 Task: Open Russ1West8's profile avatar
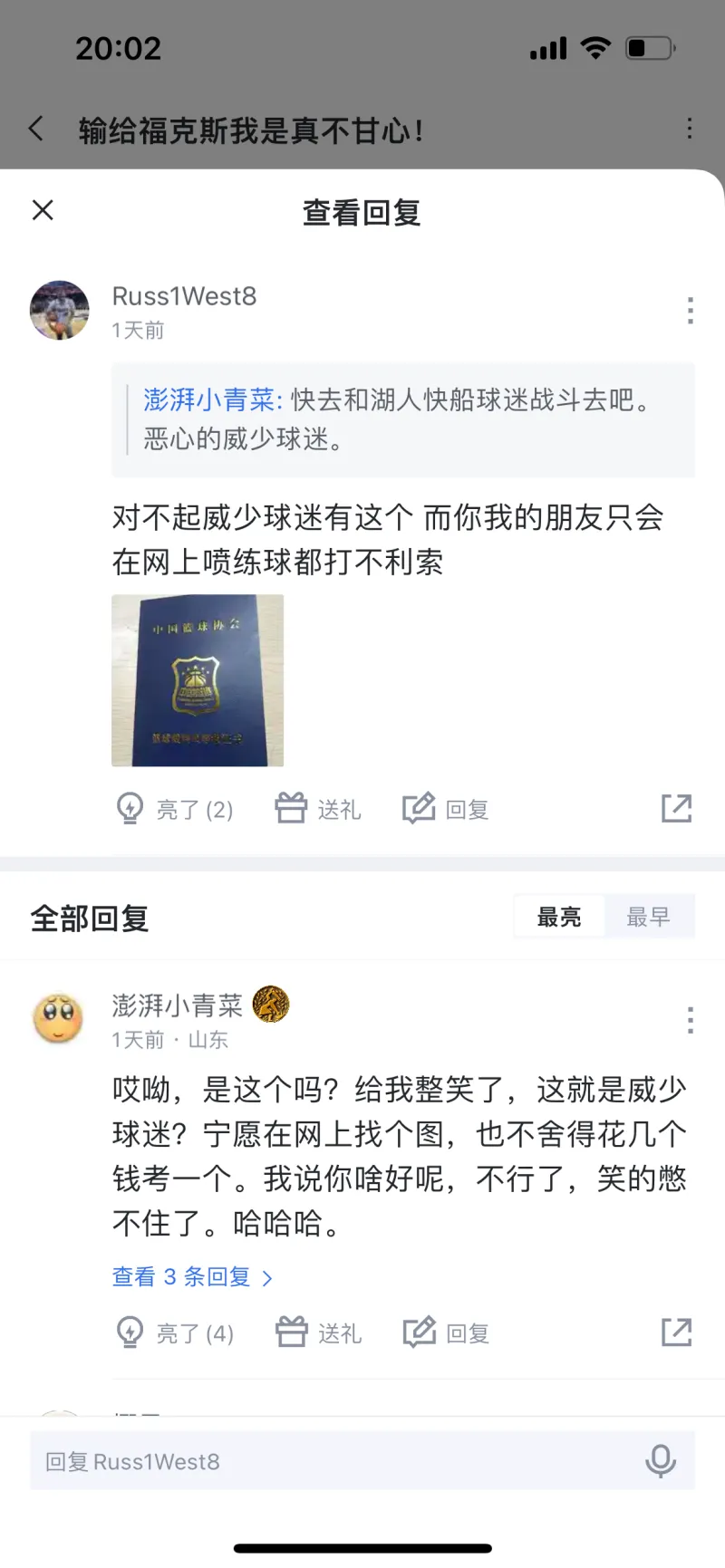pos(60,310)
